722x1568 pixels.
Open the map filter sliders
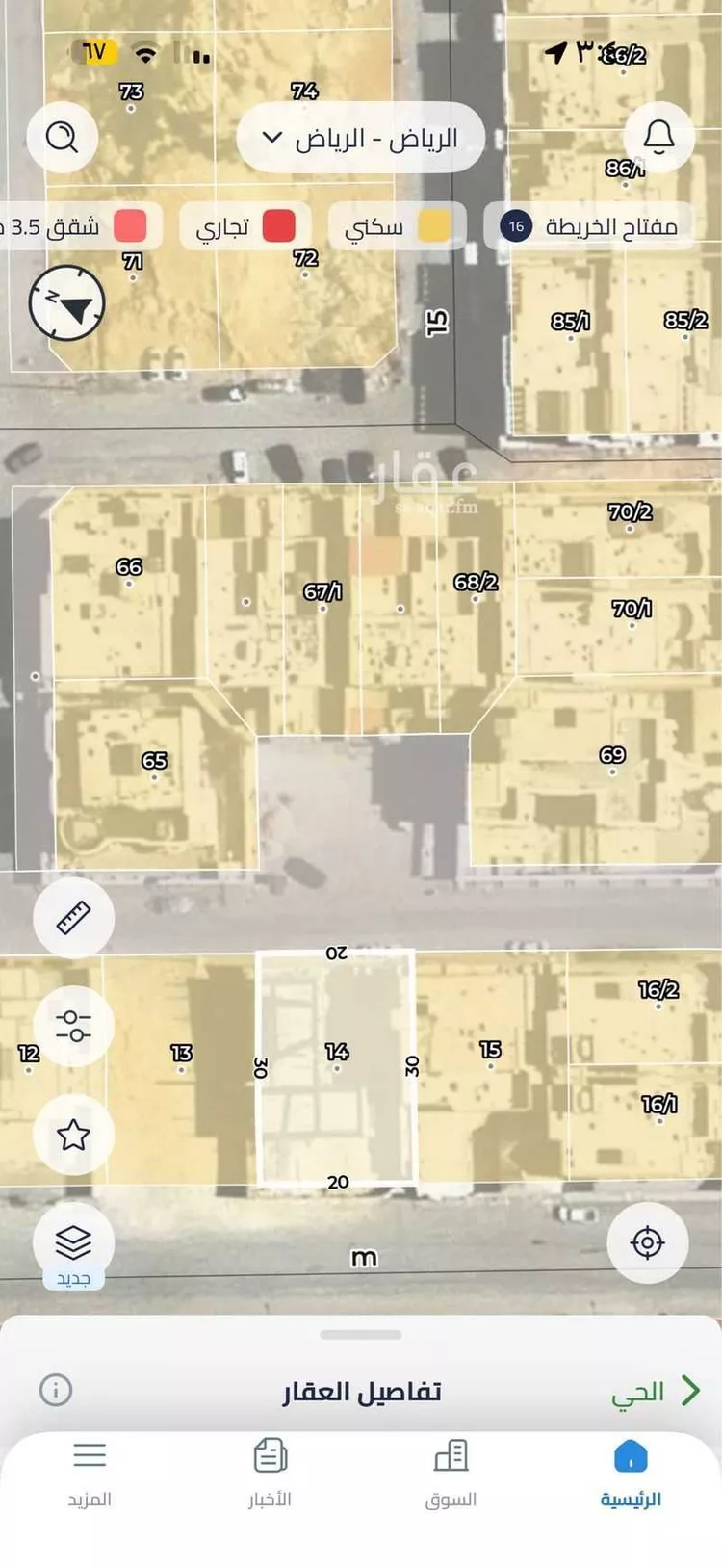[x=74, y=1027]
